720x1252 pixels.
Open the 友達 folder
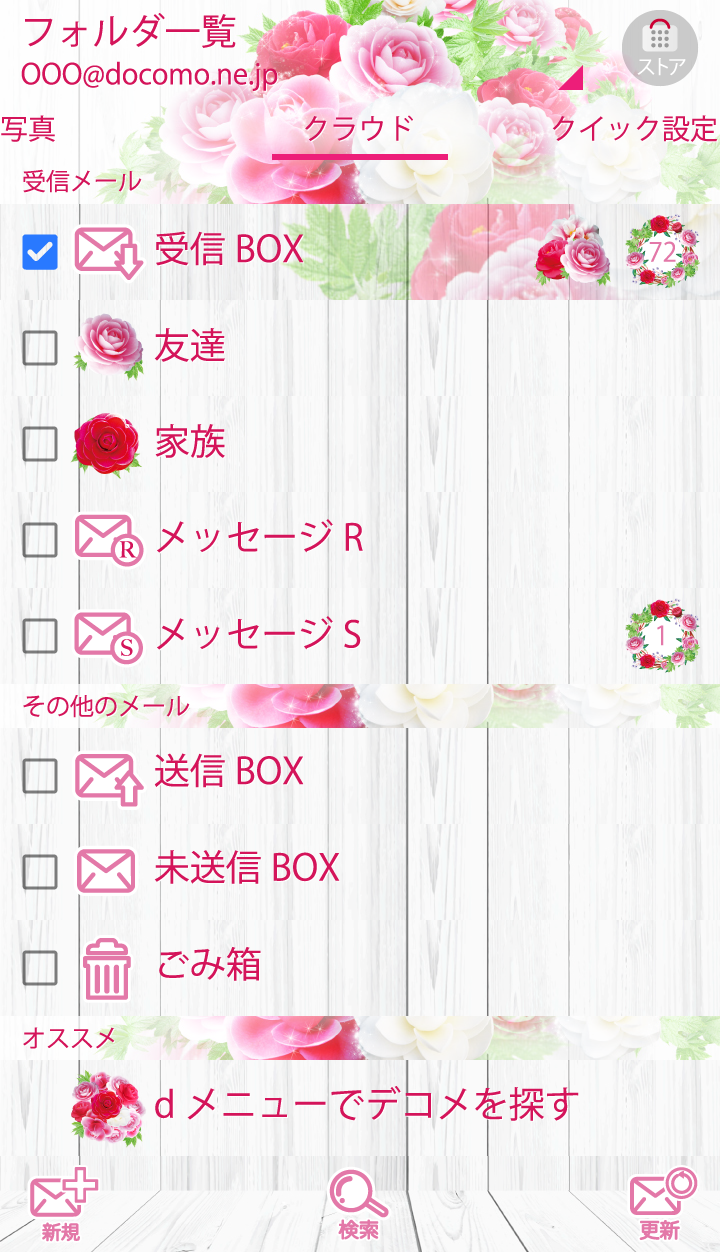pyautogui.click(x=190, y=346)
